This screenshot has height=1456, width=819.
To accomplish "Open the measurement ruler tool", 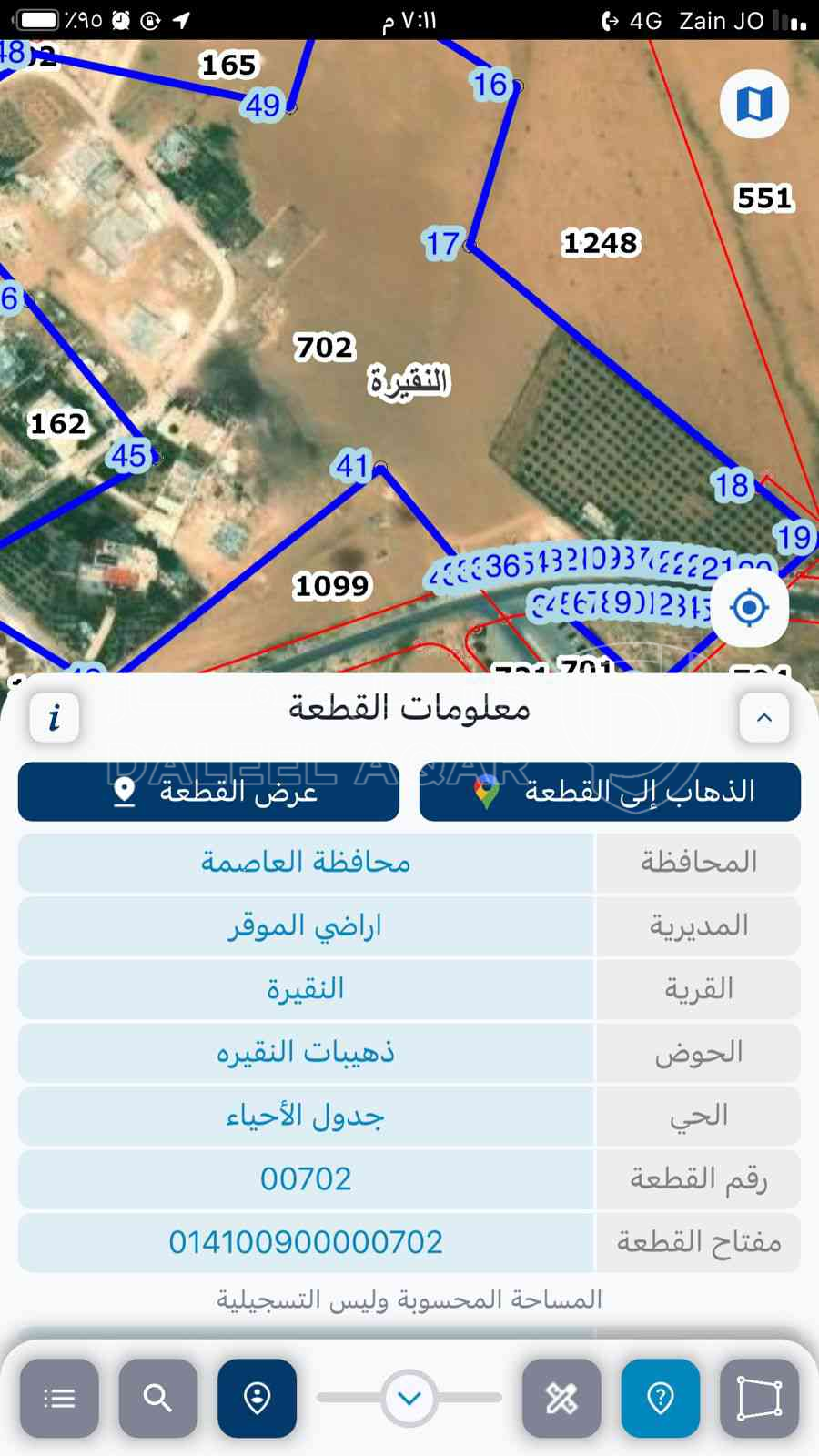I will pyautogui.click(x=561, y=1398).
